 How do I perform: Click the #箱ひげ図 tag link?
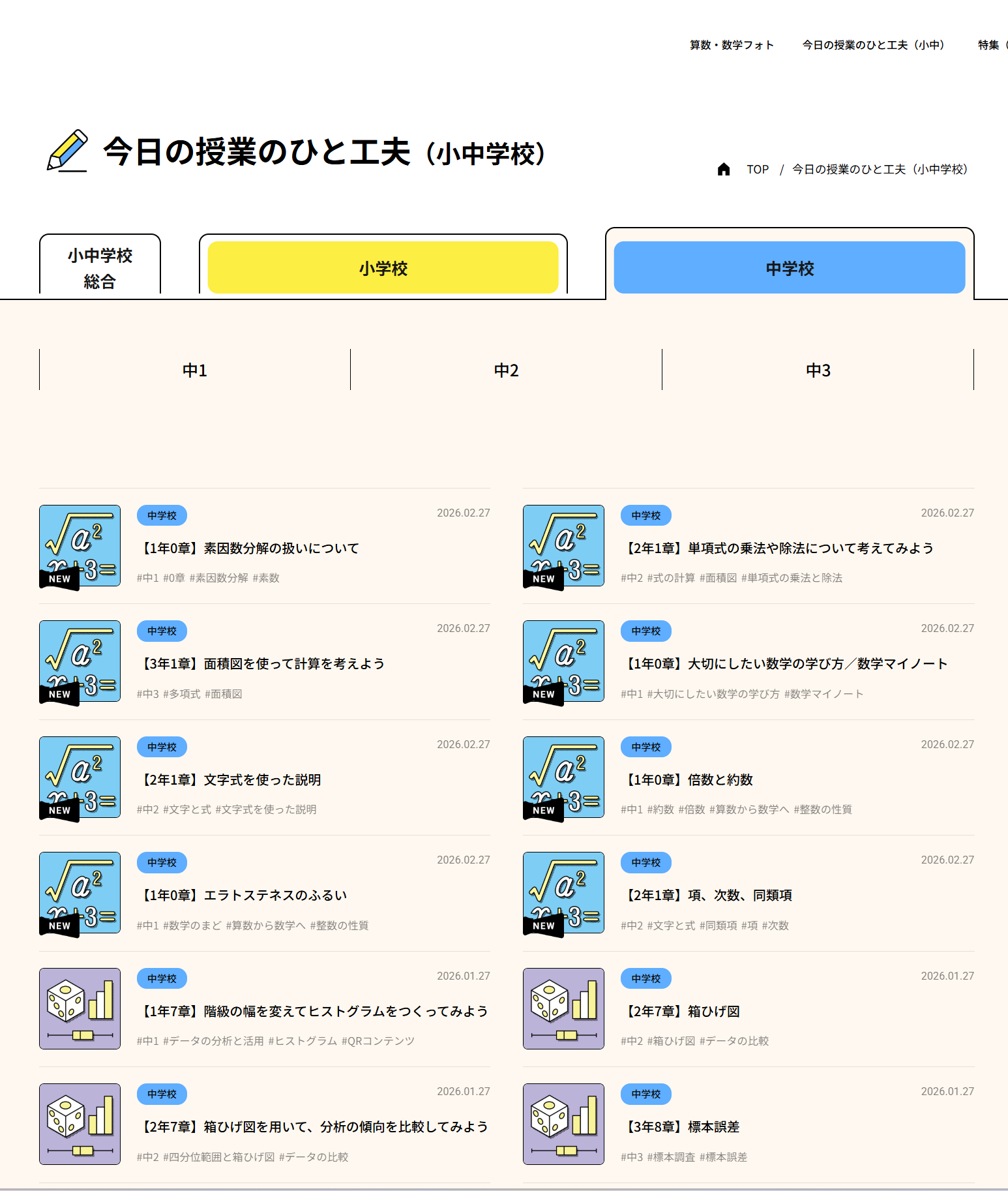click(x=672, y=1041)
